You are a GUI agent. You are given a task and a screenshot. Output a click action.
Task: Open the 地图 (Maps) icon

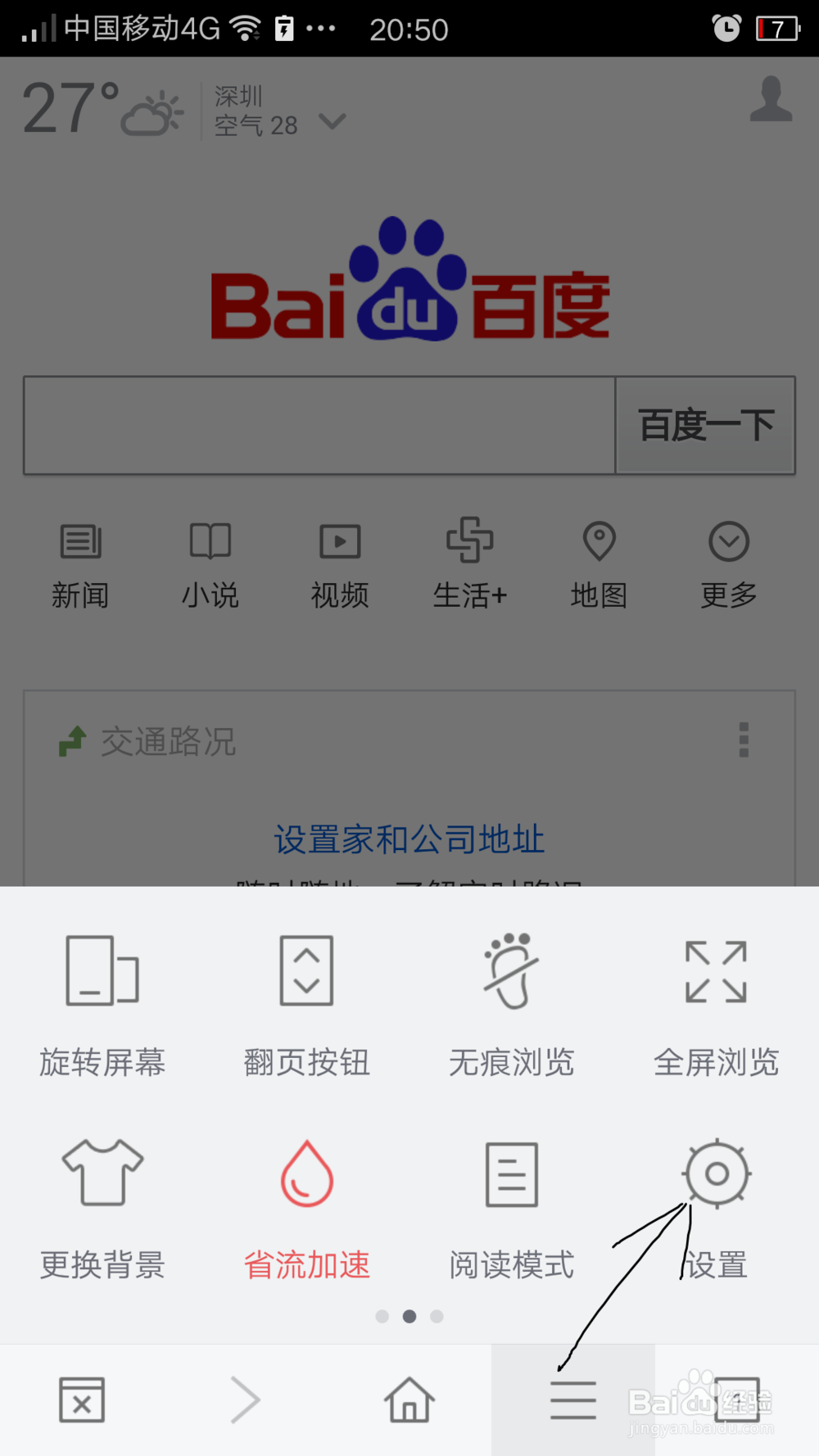pyautogui.click(x=599, y=561)
